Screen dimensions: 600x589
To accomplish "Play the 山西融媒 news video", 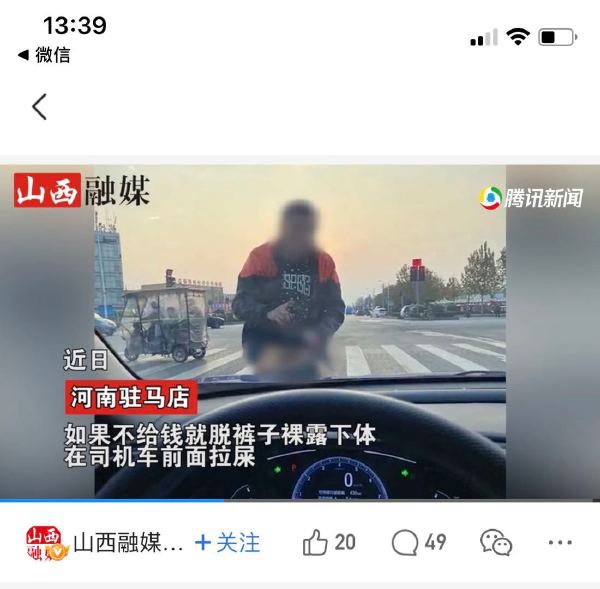I will click(300, 330).
